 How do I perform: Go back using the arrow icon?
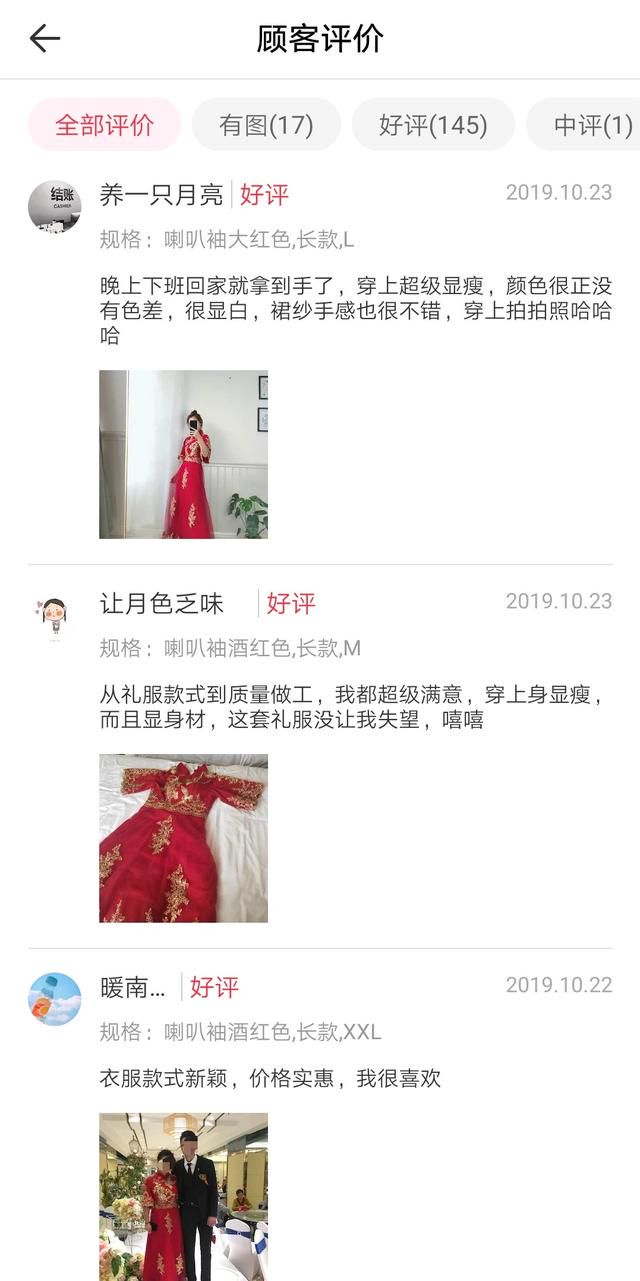click(x=45, y=39)
